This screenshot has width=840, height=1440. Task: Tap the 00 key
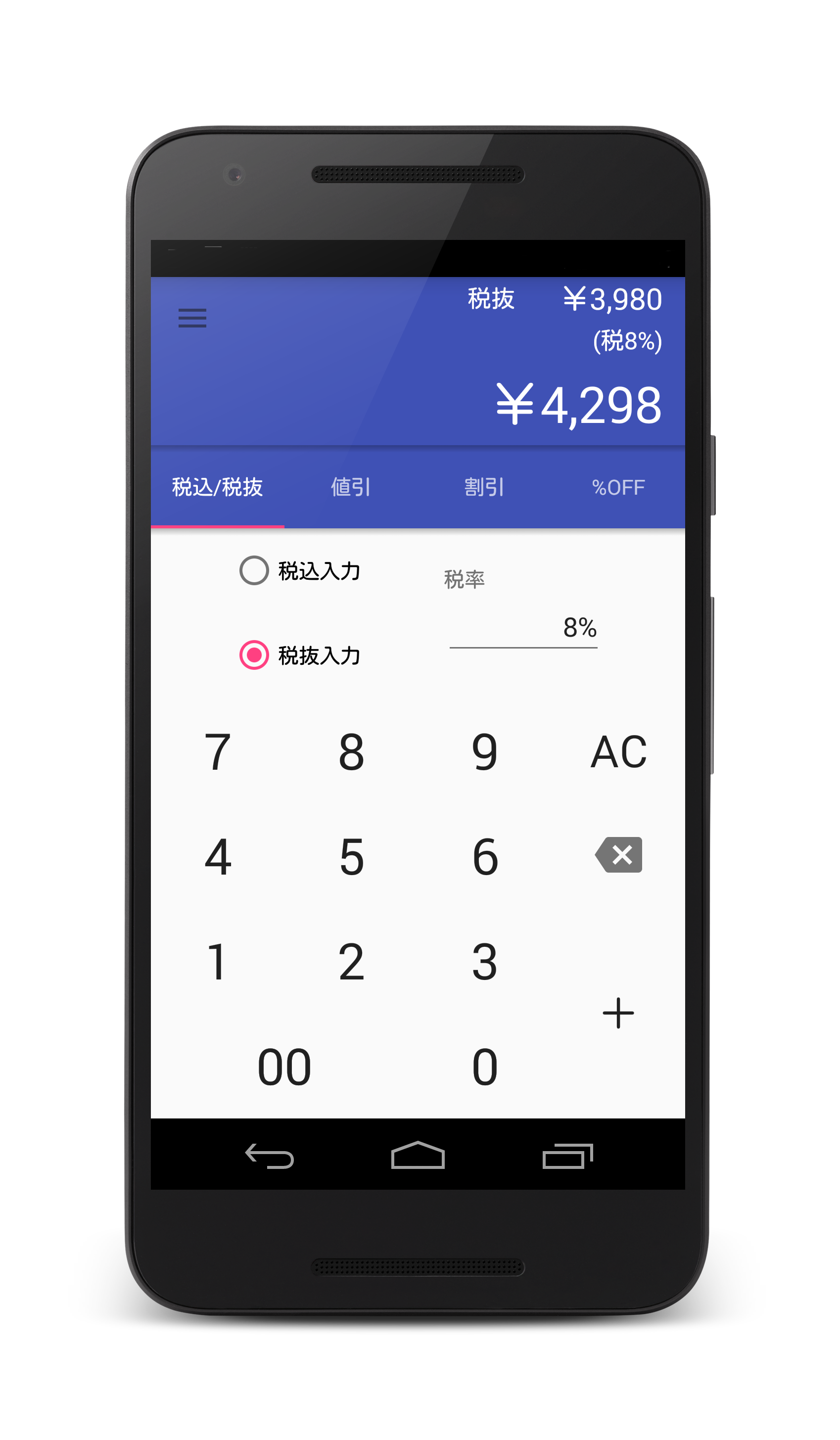[284, 1068]
